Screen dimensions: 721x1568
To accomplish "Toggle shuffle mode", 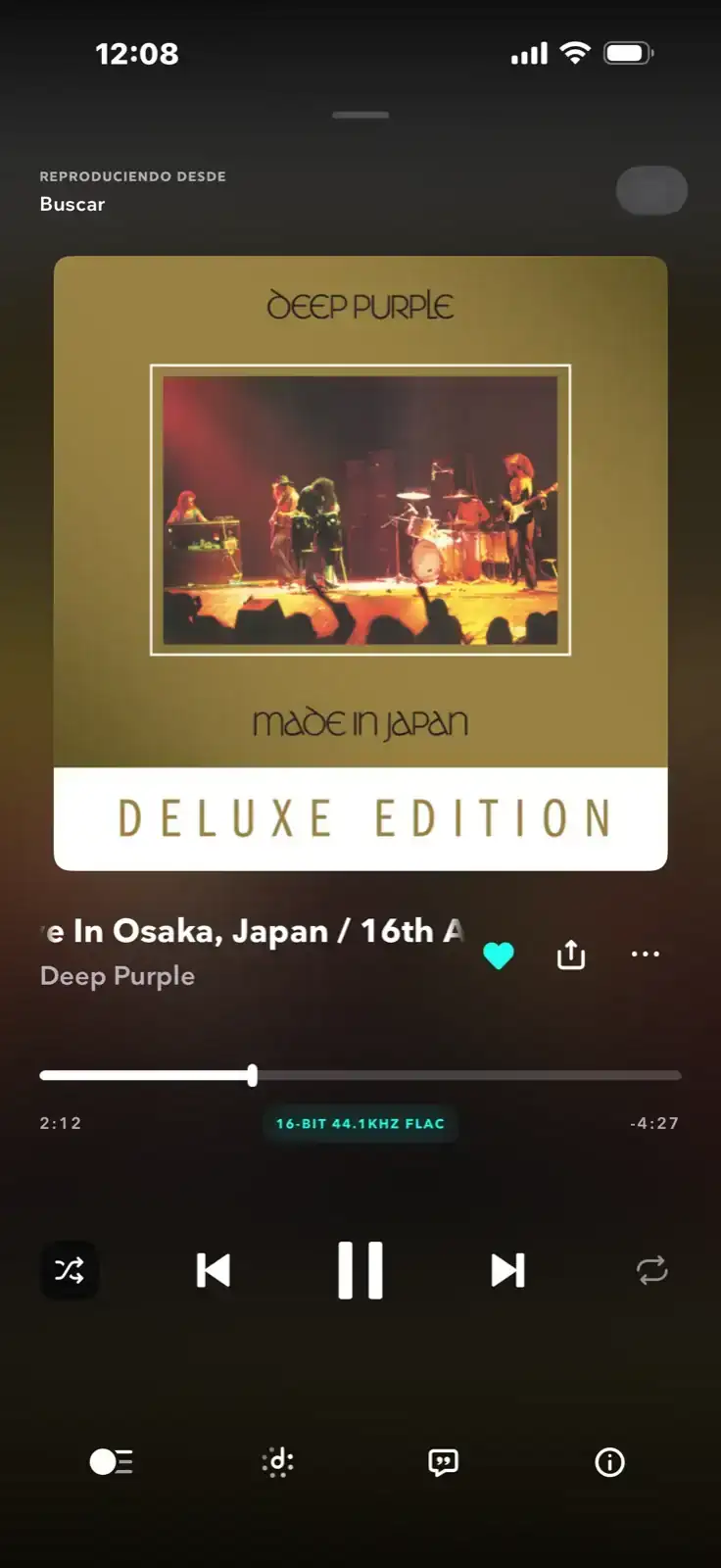I will (x=70, y=1270).
